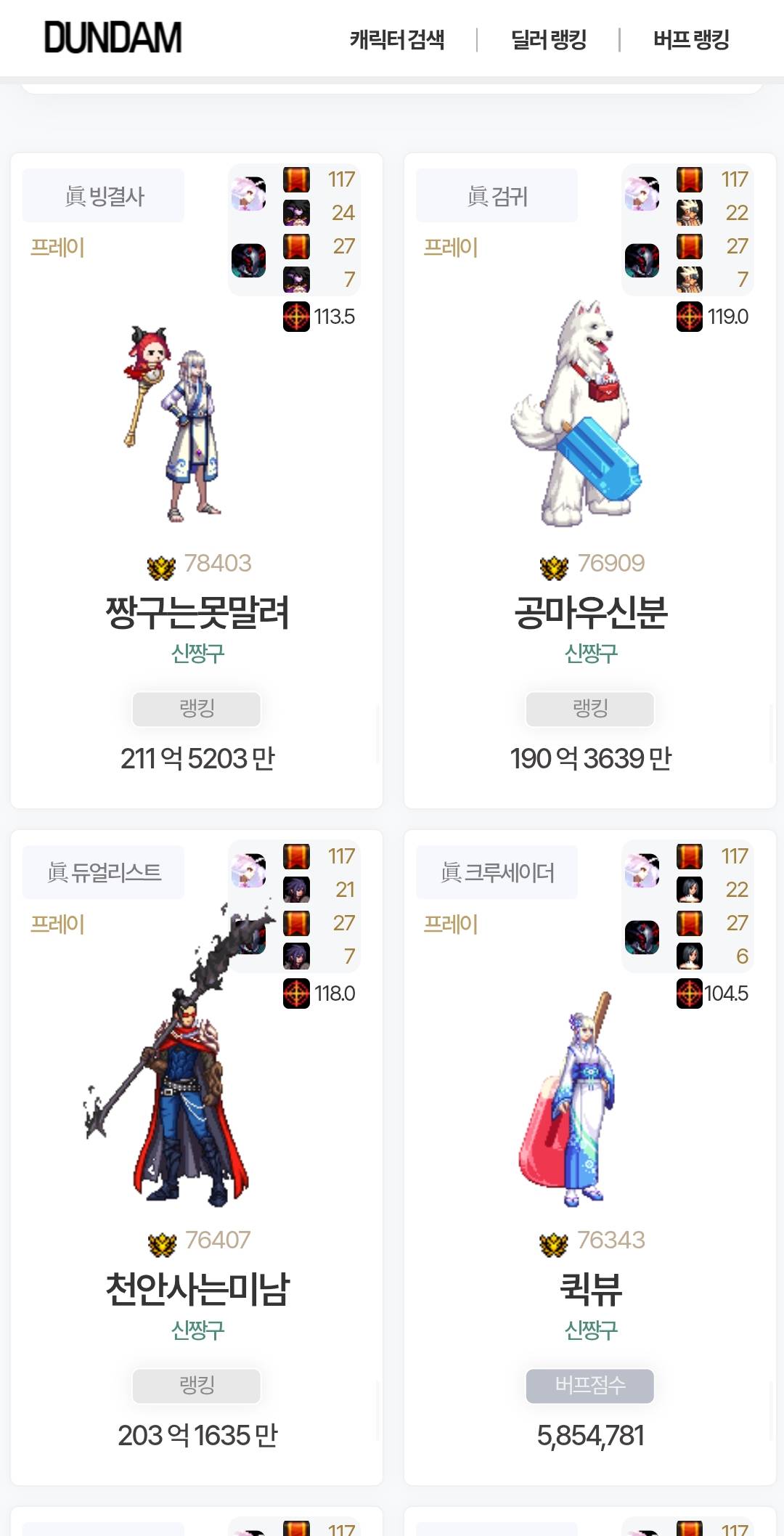Viewport: 784px width, 1536px height.
Task: Go to 캐릭터 검색 page
Action: [x=397, y=39]
